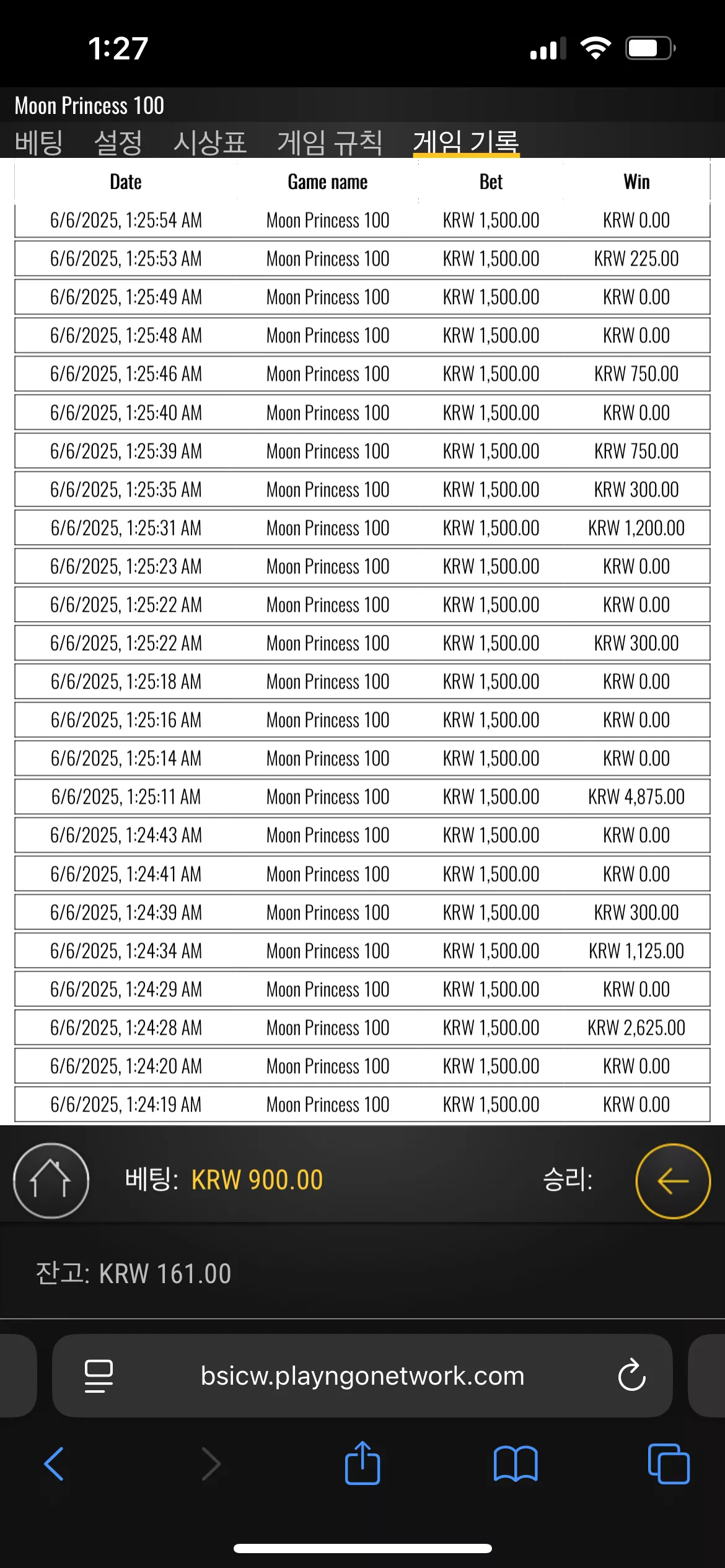Open game record from 1:25:11 AM

click(362, 796)
